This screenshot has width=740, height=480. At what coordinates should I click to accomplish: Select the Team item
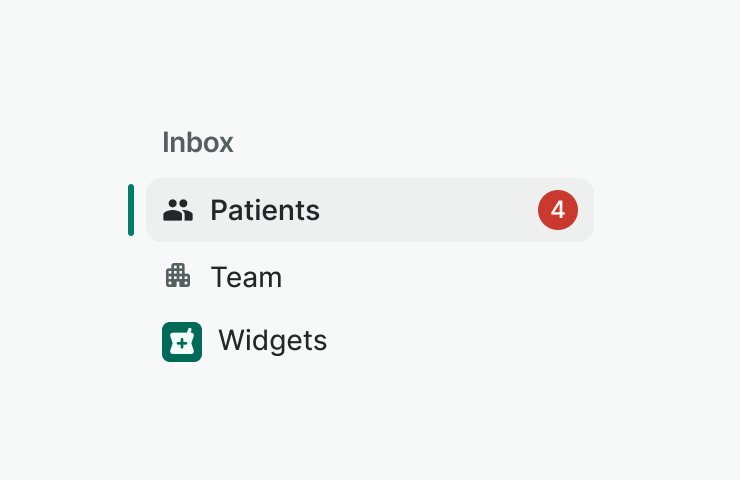(x=370, y=277)
